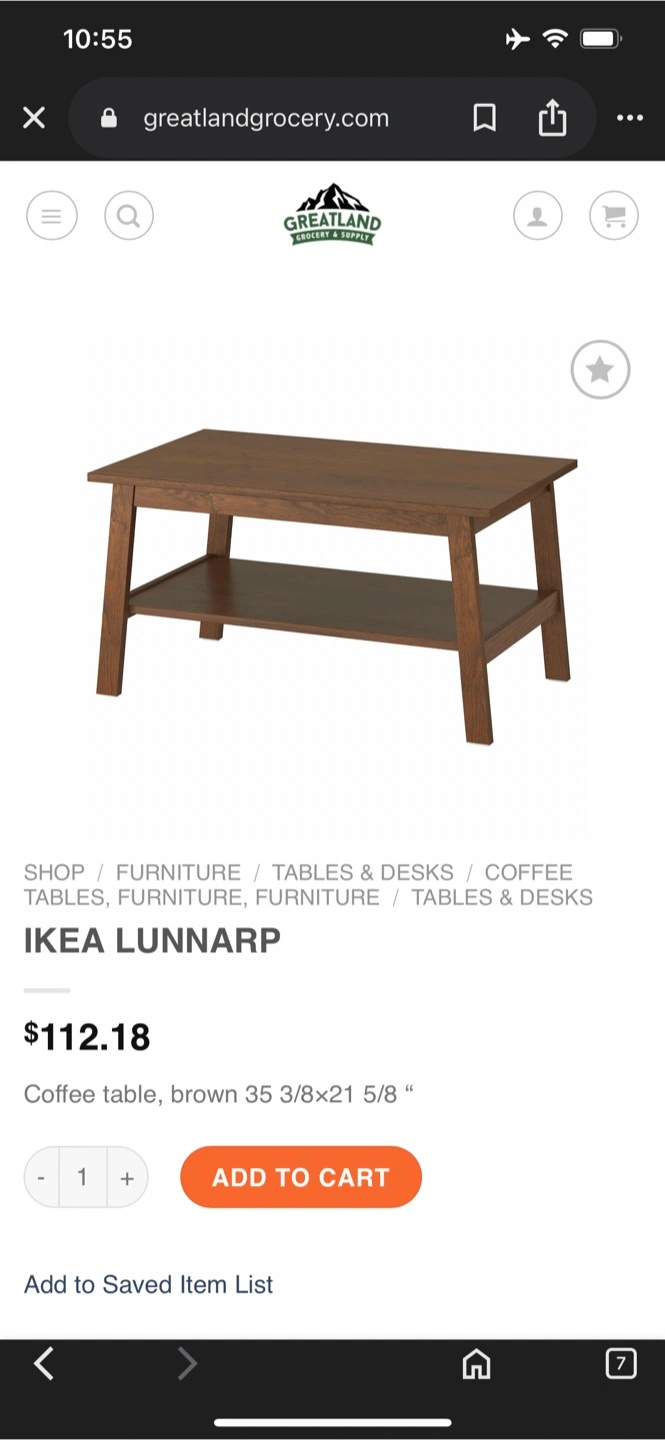Open the coffee table product image
The height and width of the screenshot is (1440, 665).
333,586
